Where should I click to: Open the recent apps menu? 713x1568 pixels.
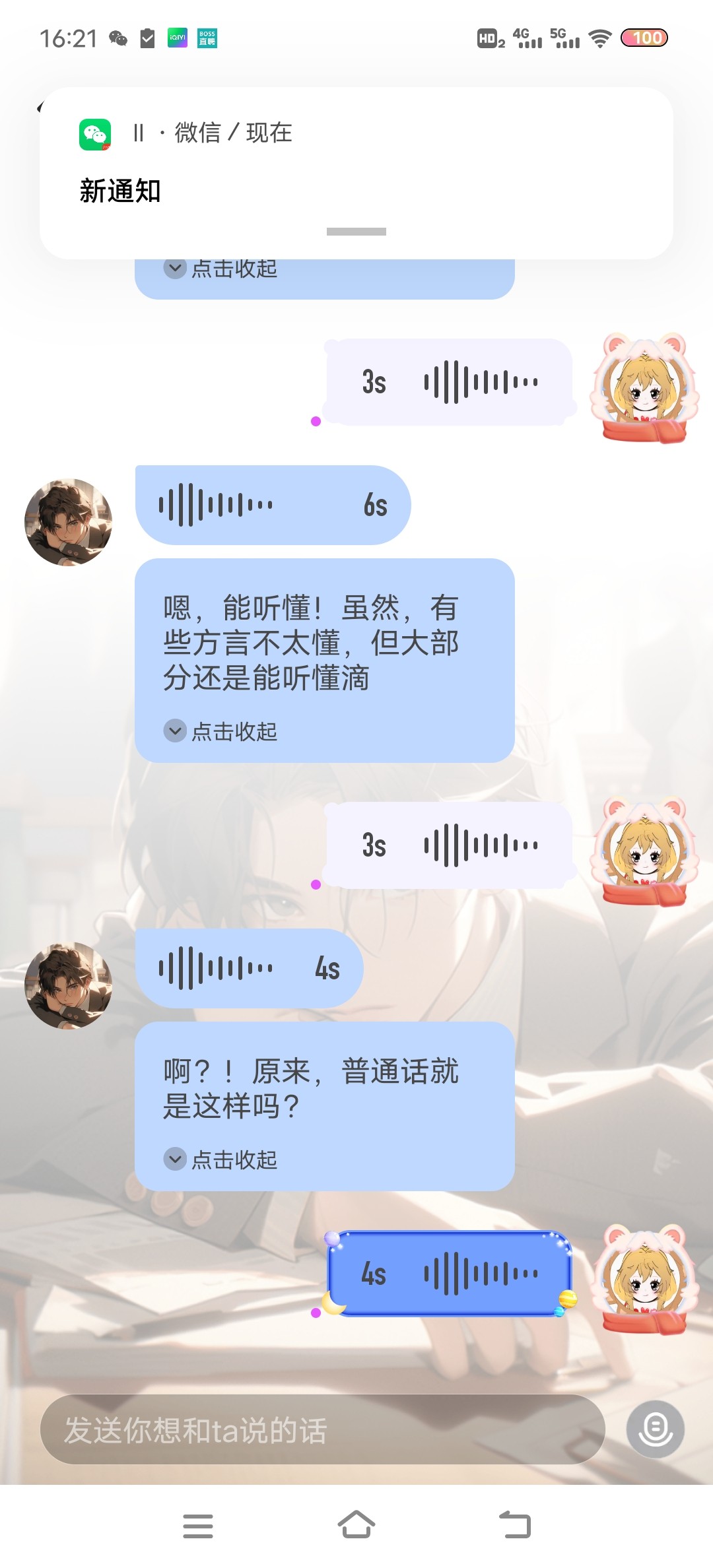[198, 1526]
